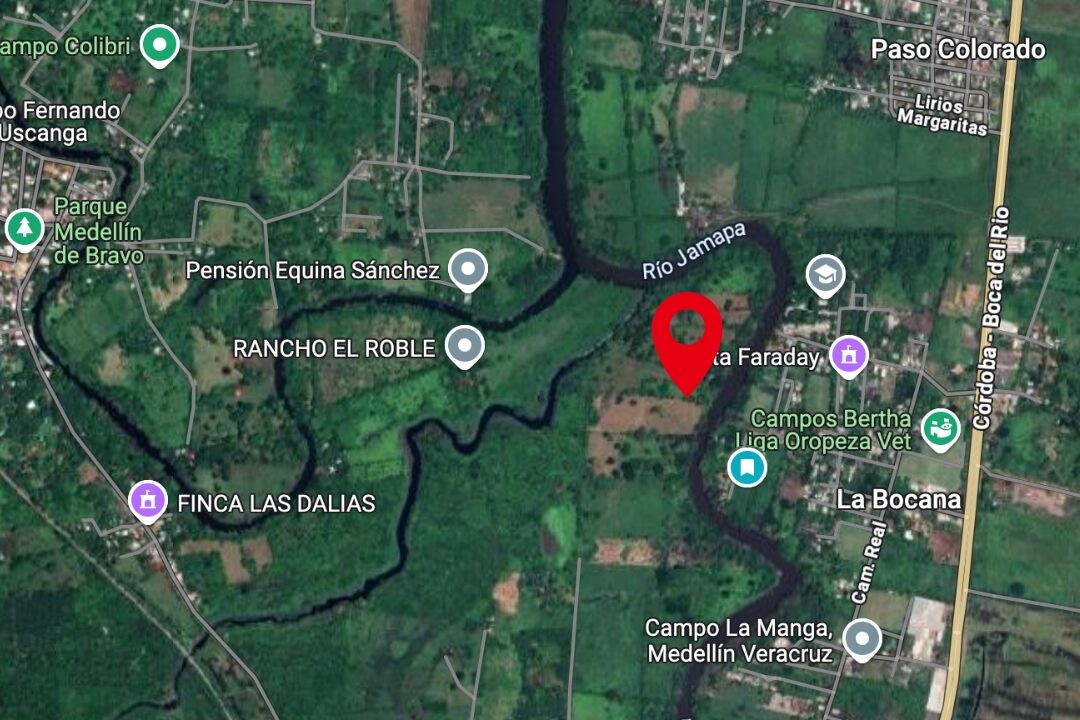1080x720 pixels.
Task: Select the Campo La Manga marker
Action: point(861,637)
